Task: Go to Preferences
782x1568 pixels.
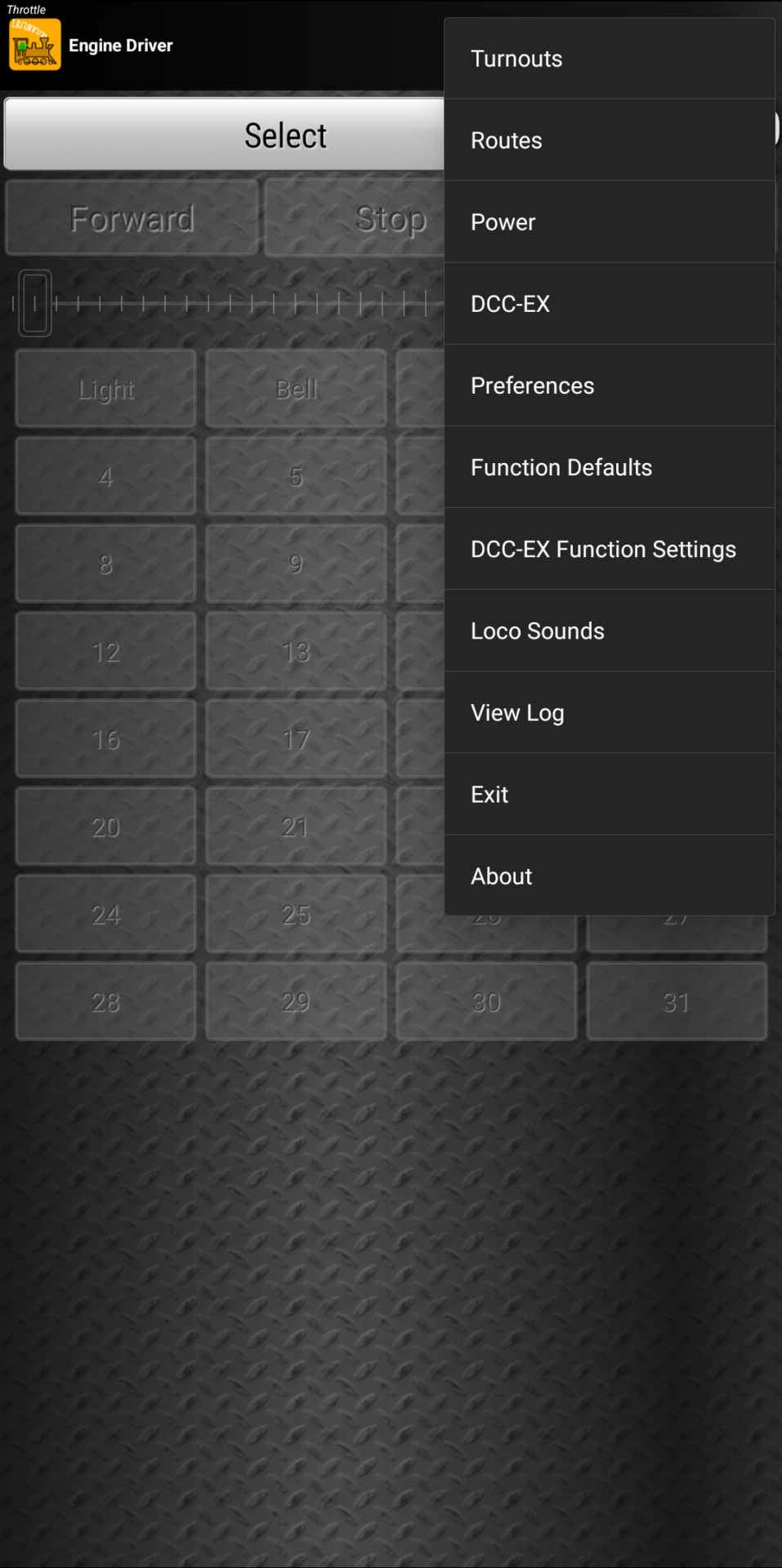Action: tap(609, 385)
